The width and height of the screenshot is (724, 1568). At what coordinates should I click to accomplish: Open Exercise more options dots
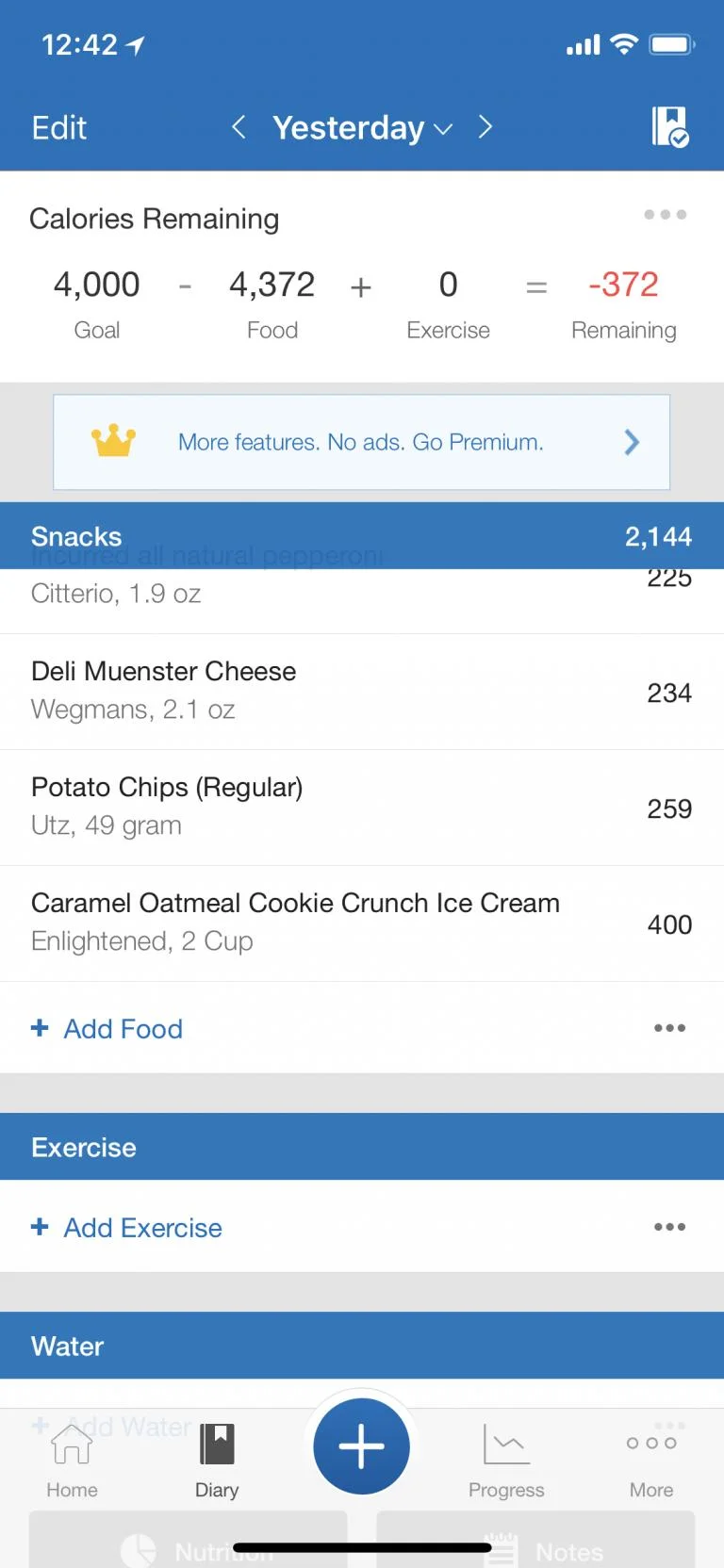pyautogui.click(x=669, y=1227)
